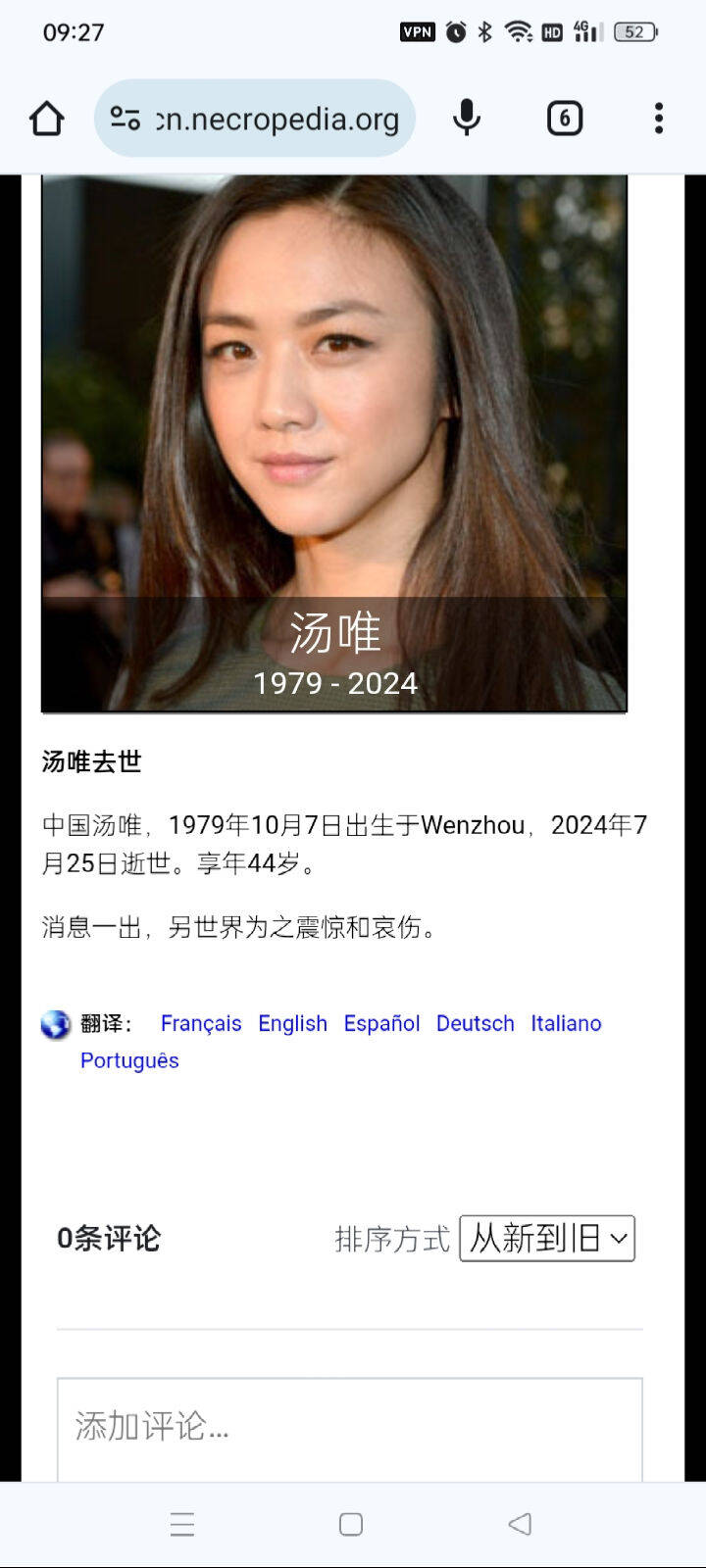Open the Français translation link
This screenshot has height=1568, width=706.
[201, 1023]
